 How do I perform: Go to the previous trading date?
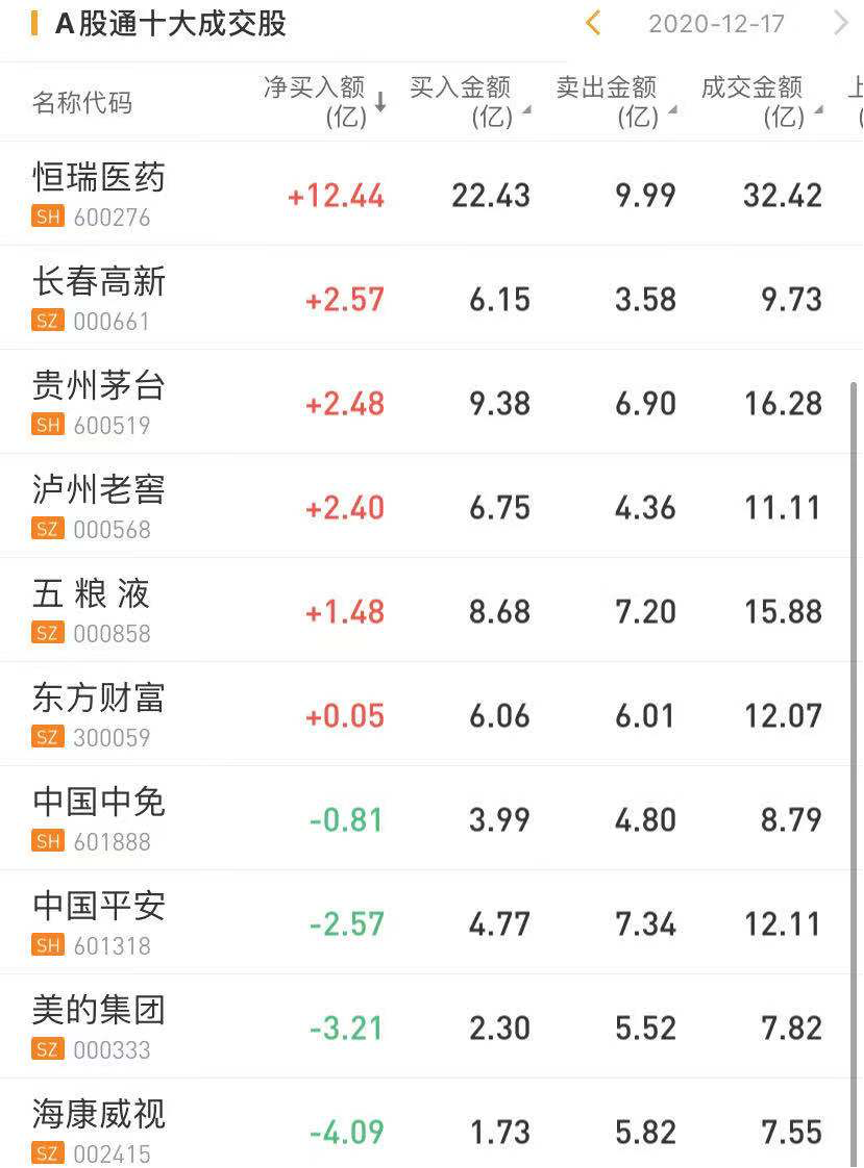(x=593, y=23)
